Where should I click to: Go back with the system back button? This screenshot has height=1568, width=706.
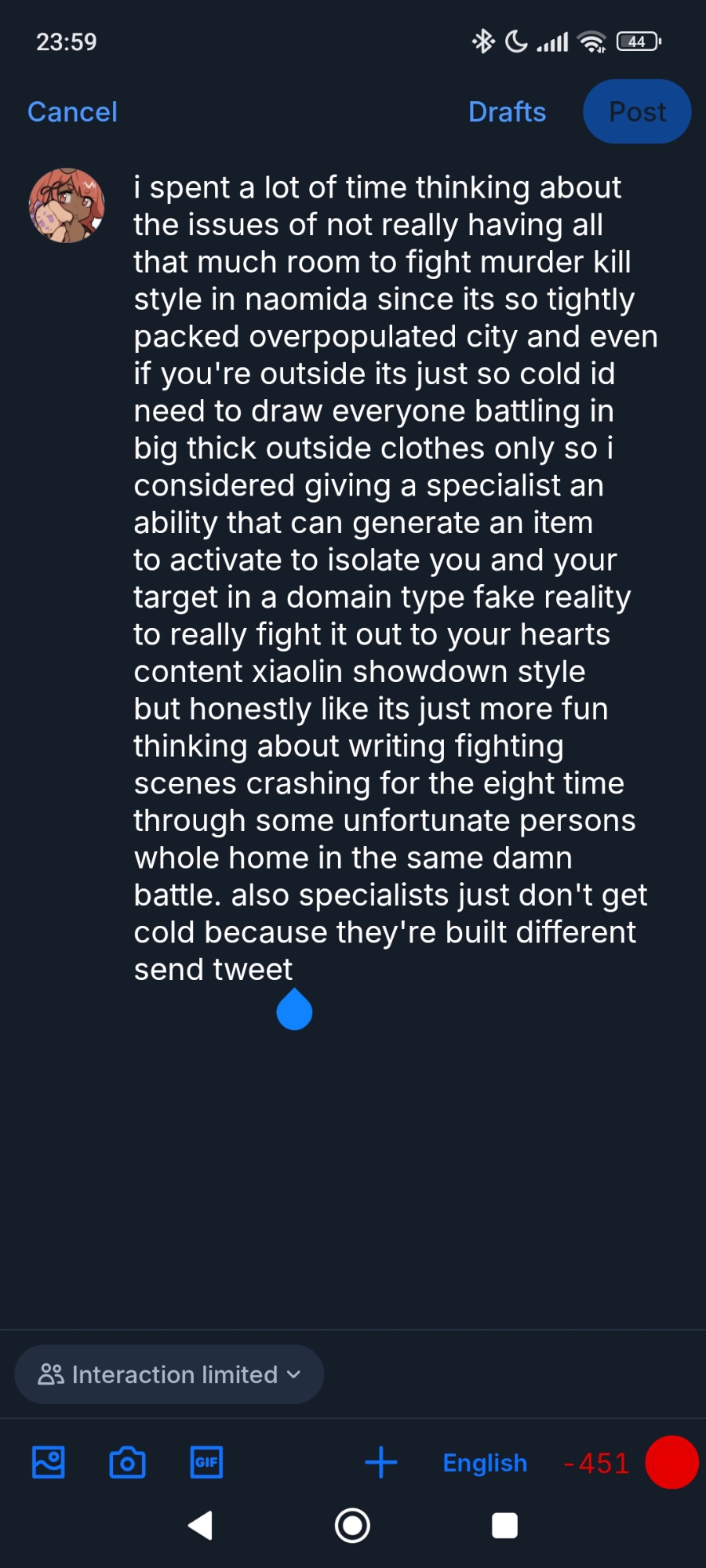pos(201,1526)
